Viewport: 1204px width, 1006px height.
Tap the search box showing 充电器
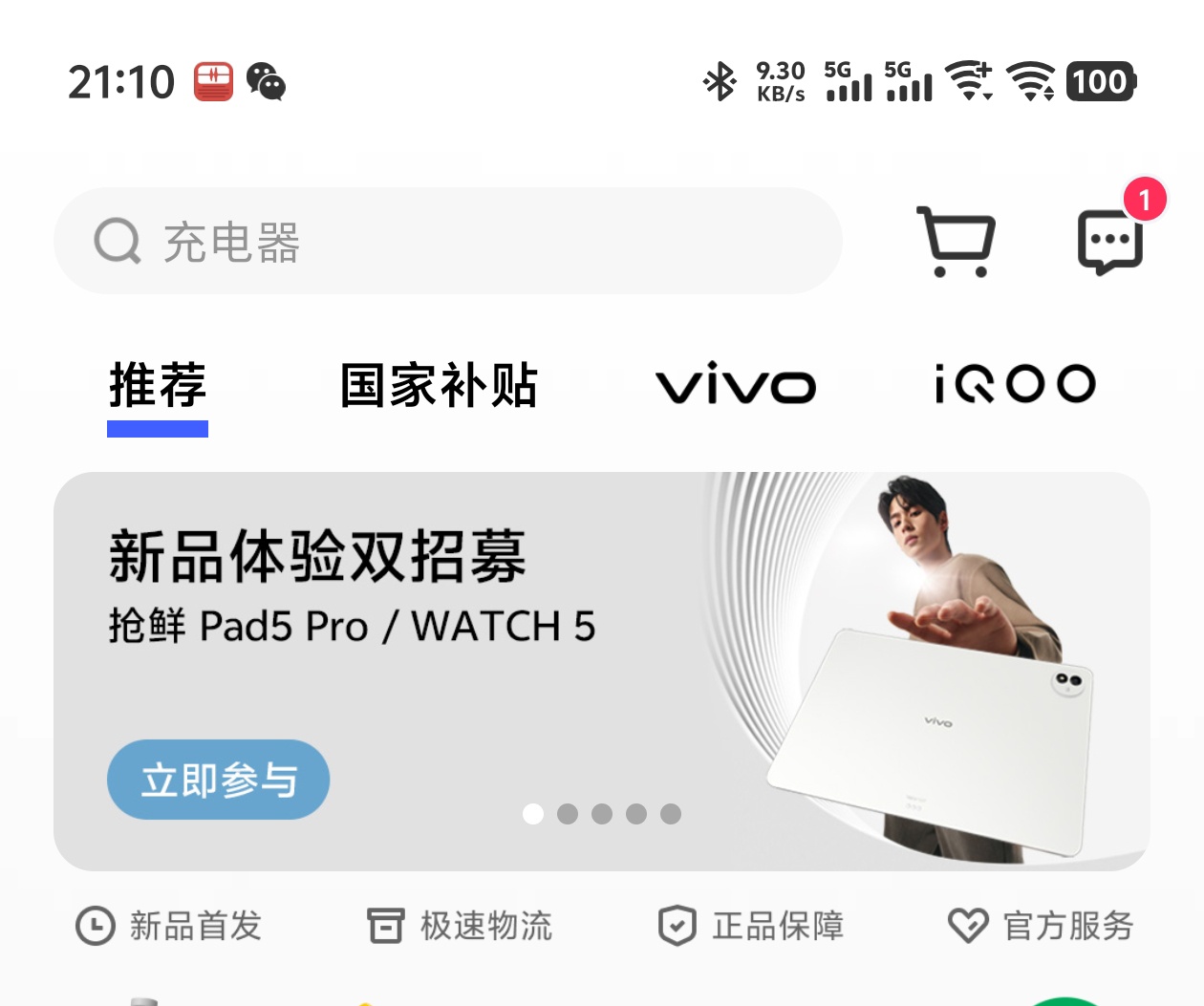pos(447,241)
